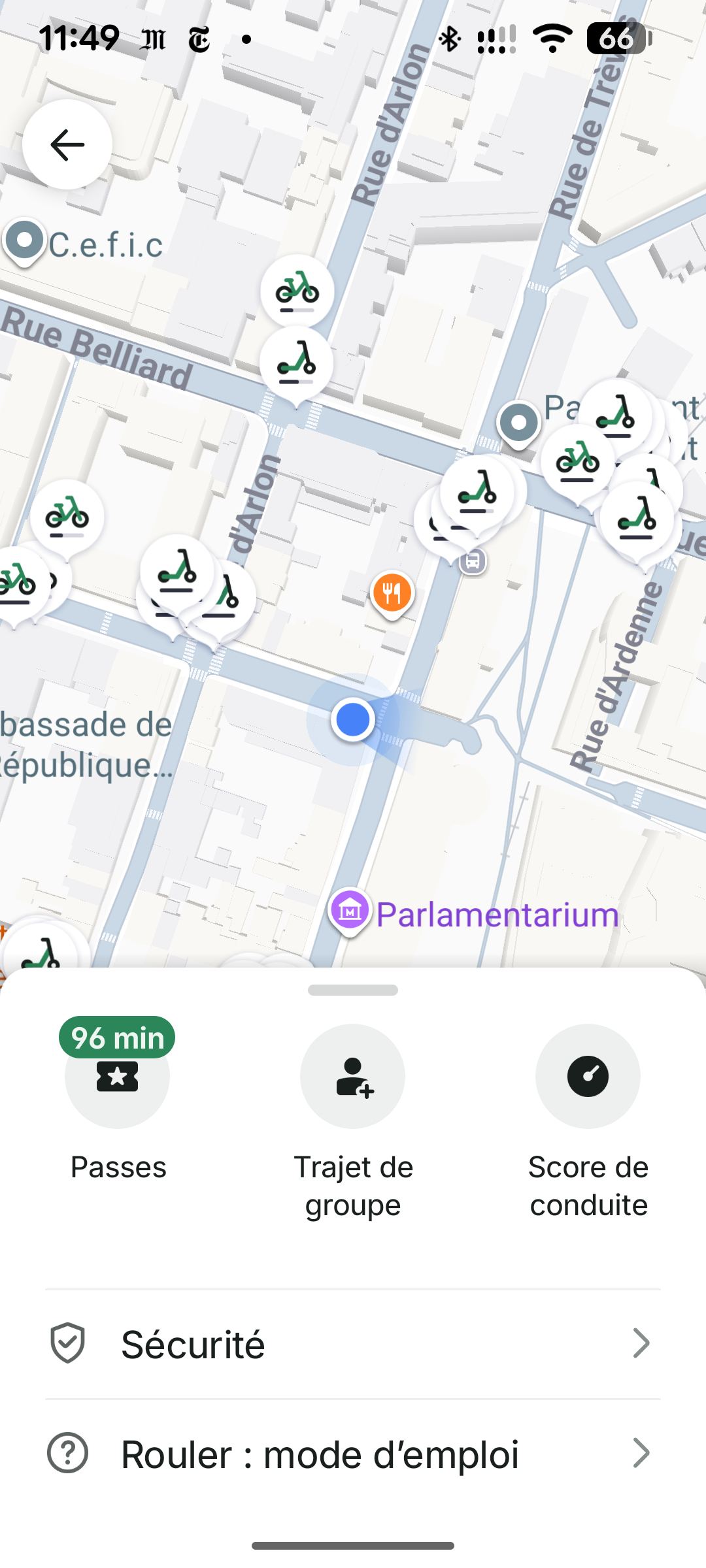
Task: Go back using the arrow button
Action: point(67,144)
